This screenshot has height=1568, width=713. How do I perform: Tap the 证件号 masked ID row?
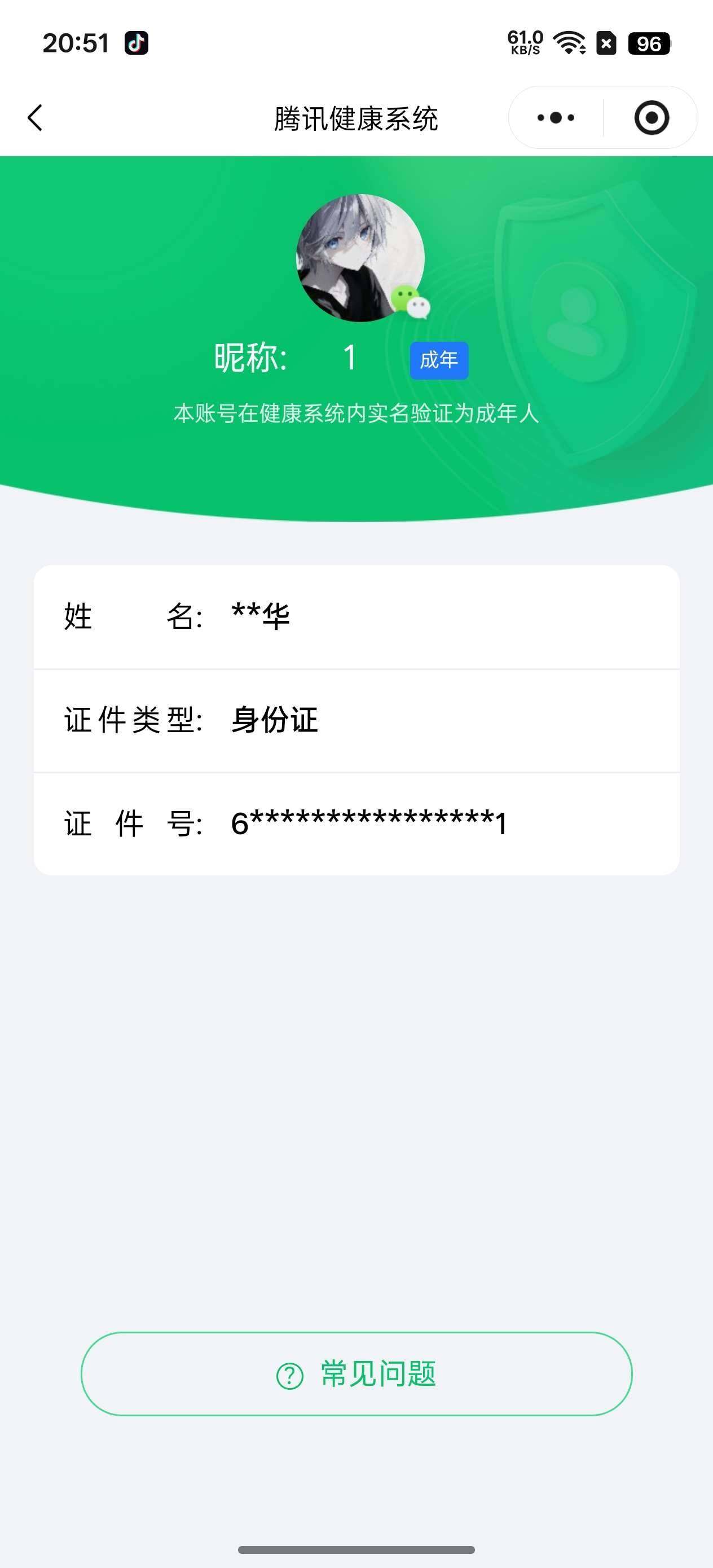tap(356, 823)
